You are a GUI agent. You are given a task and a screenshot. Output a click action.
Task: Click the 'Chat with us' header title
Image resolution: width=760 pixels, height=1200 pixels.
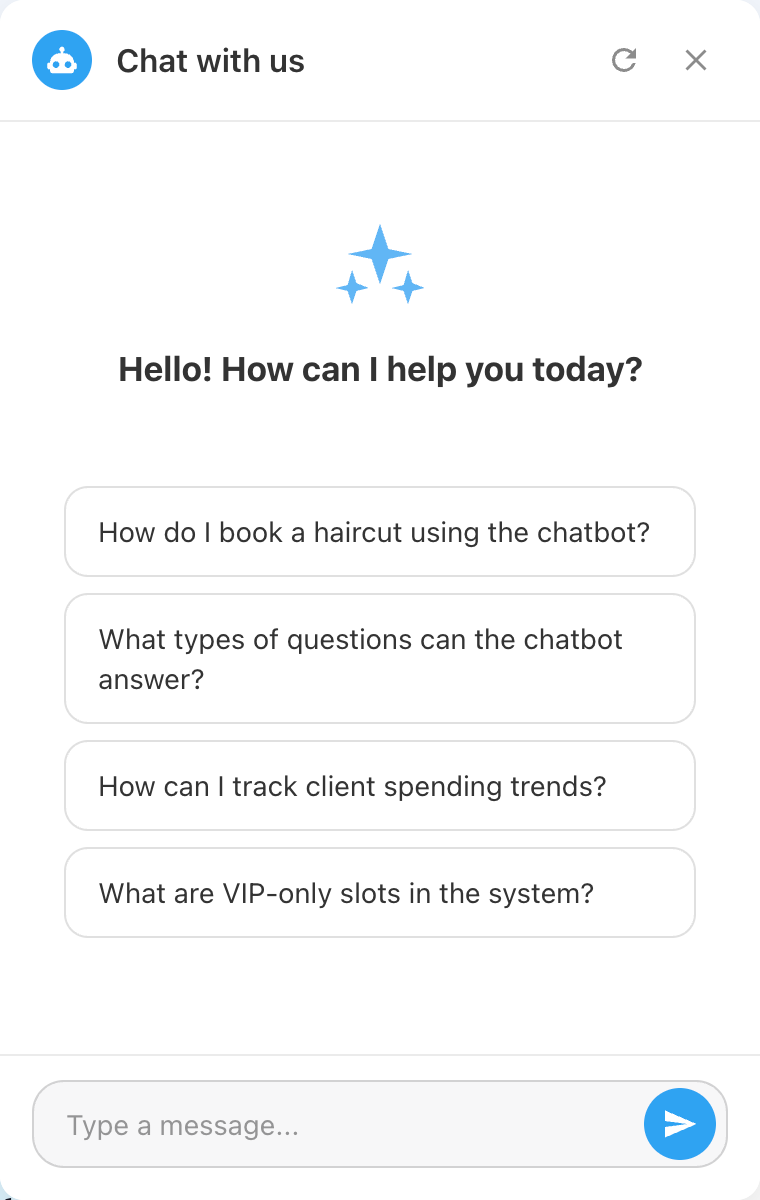tap(210, 60)
